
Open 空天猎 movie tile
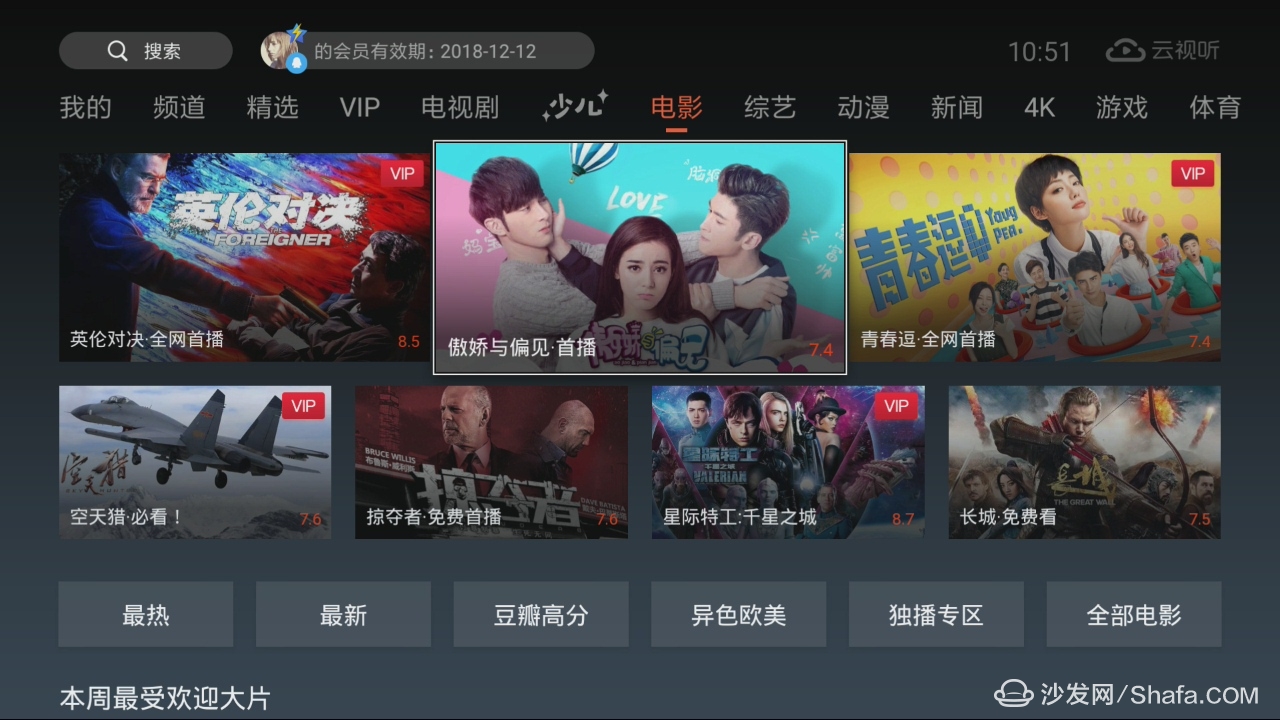[x=195, y=462]
